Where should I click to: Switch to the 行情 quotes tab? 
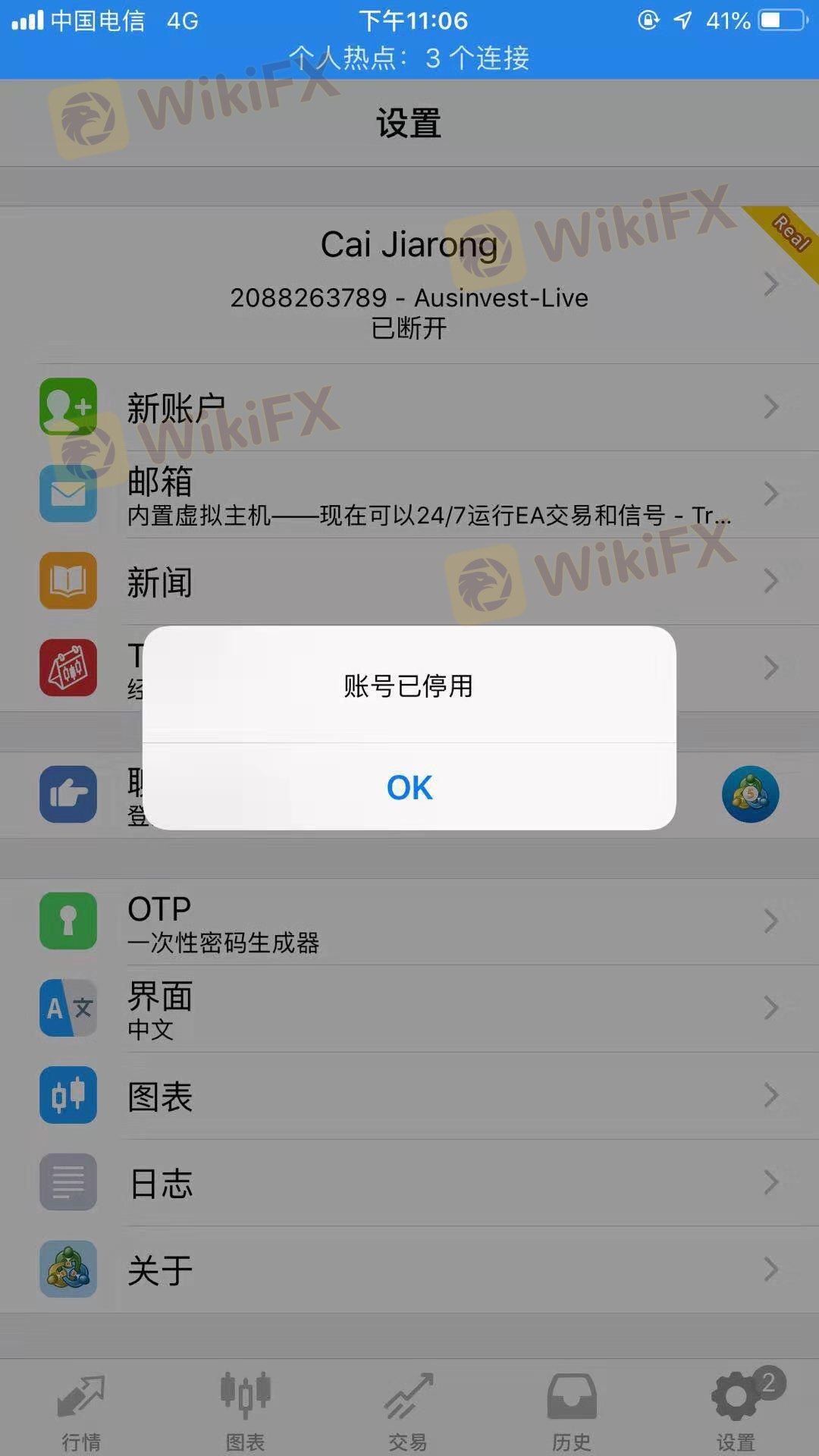pos(82,1410)
